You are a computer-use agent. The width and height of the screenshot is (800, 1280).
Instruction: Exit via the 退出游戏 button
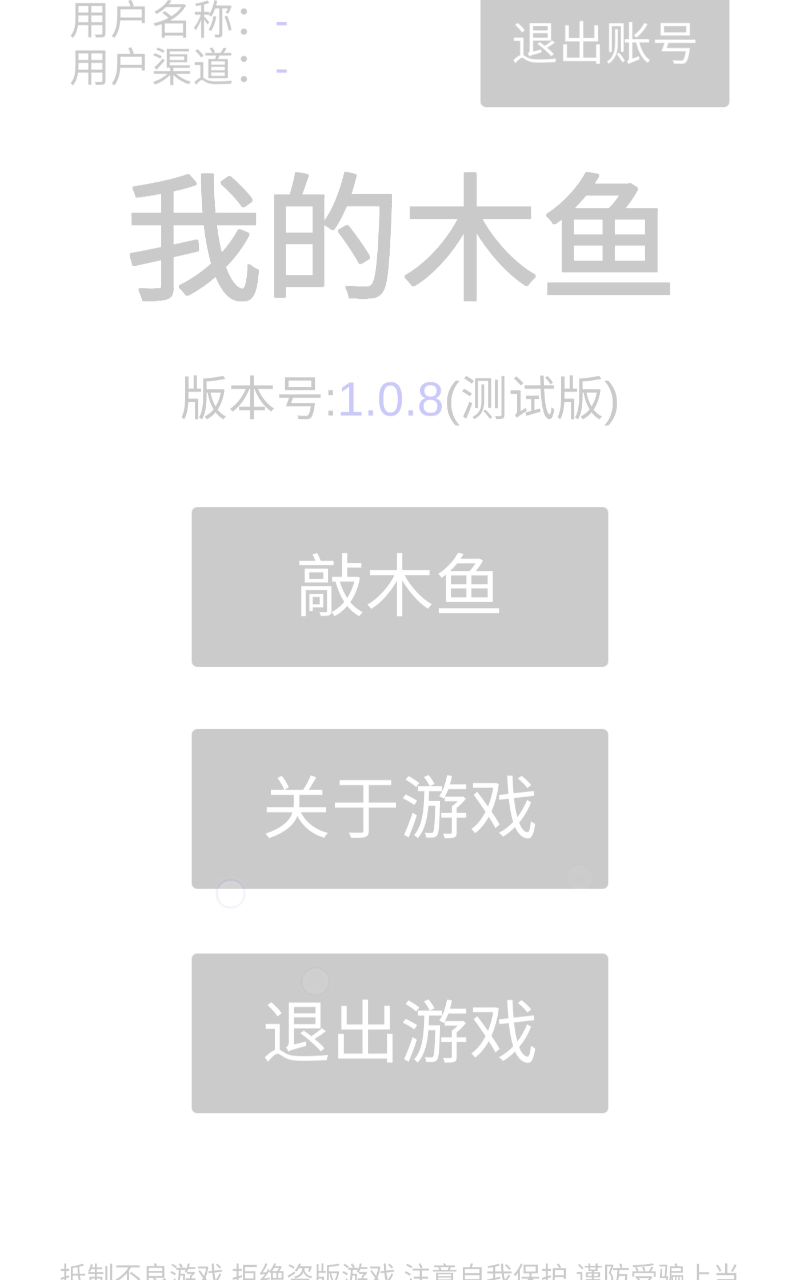click(400, 1033)
